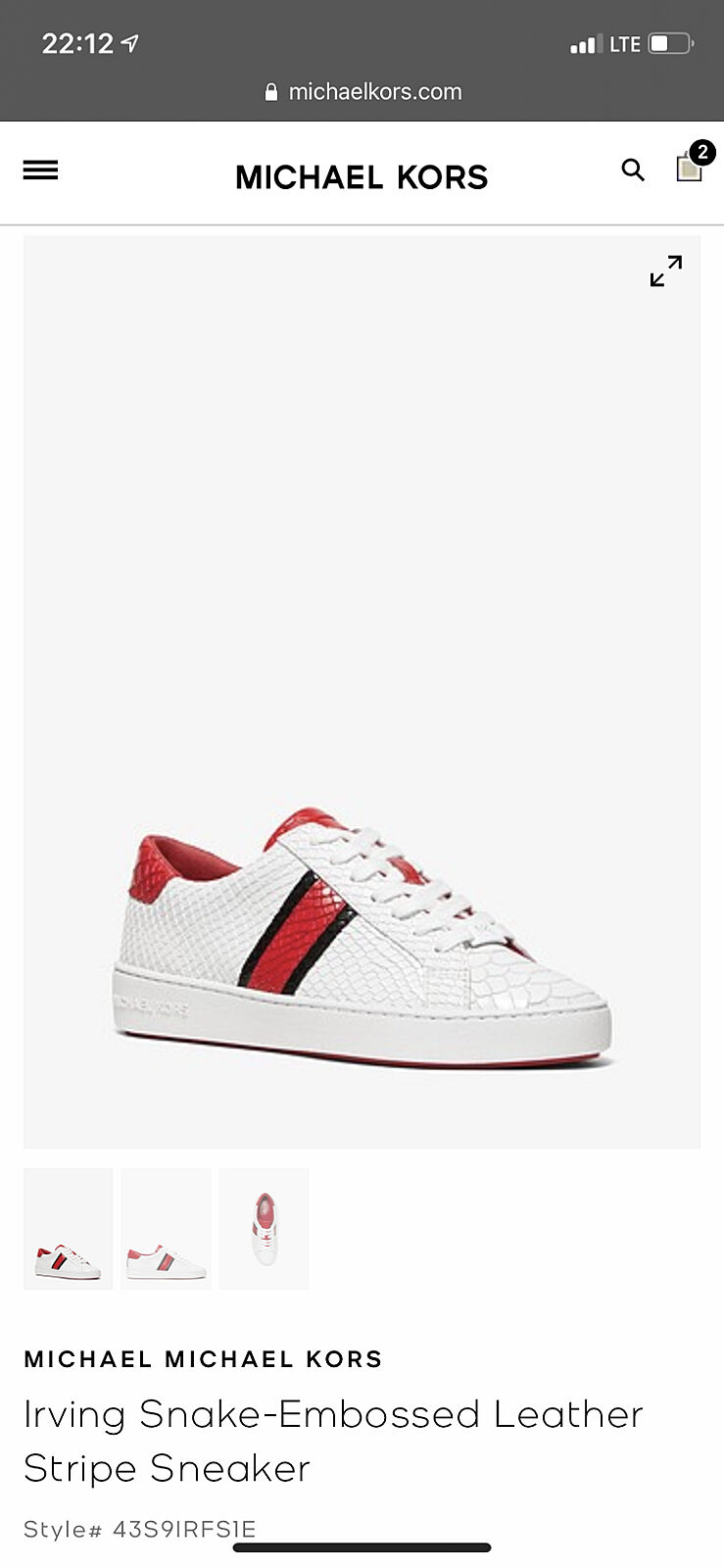Select the first sneaker thumbnail with black stripes
724x1568 pixels.
pos(68,1228)
